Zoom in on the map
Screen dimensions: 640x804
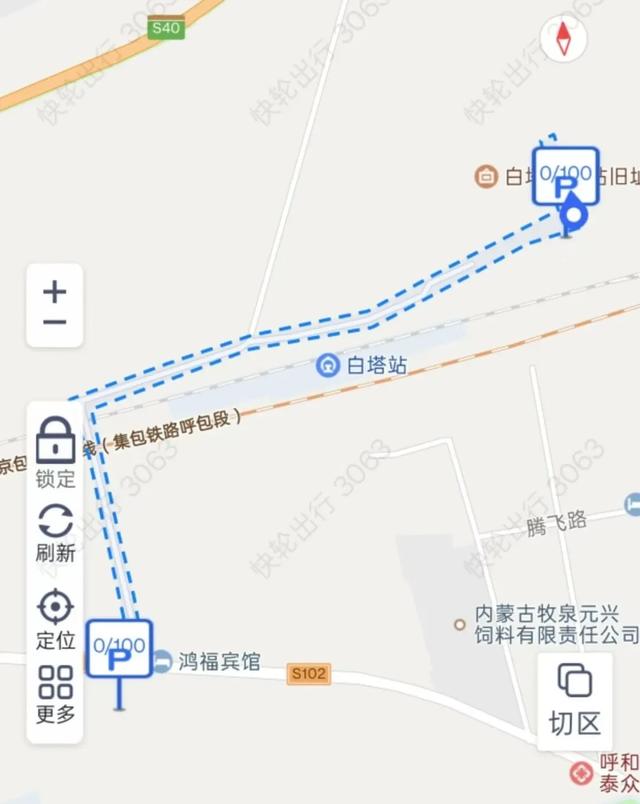55,292
